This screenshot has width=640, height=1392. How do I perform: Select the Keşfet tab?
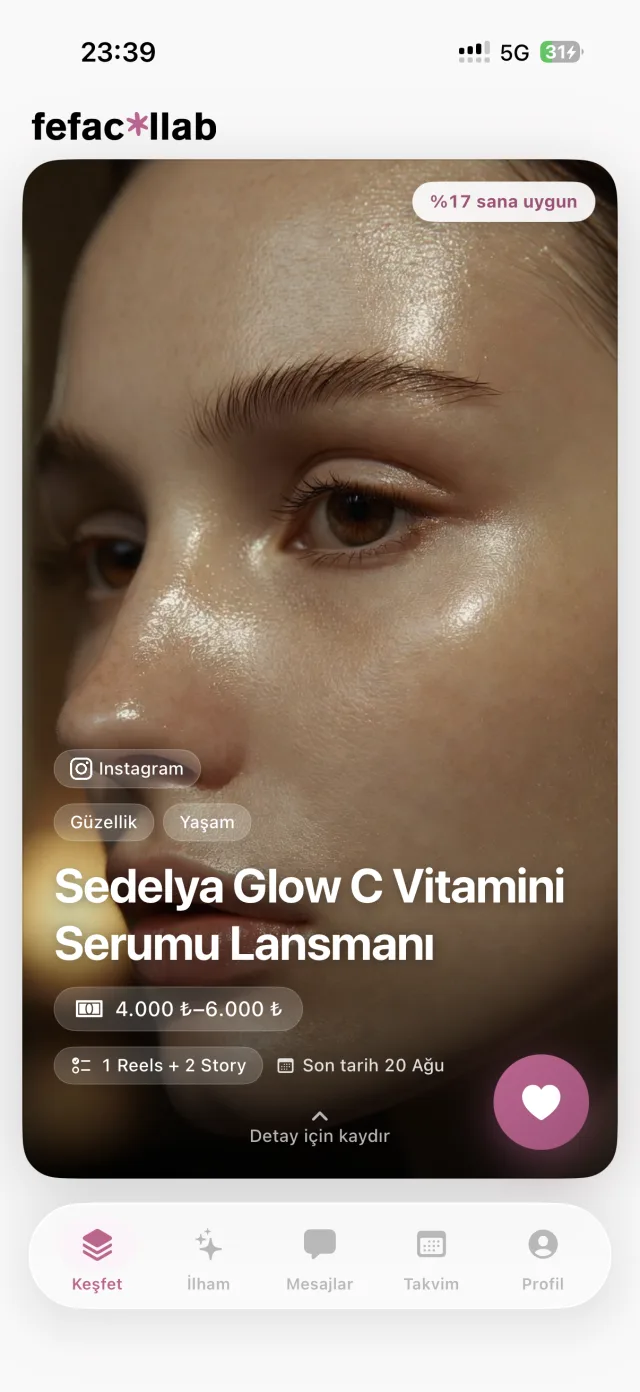click(x=97, y=1258)
